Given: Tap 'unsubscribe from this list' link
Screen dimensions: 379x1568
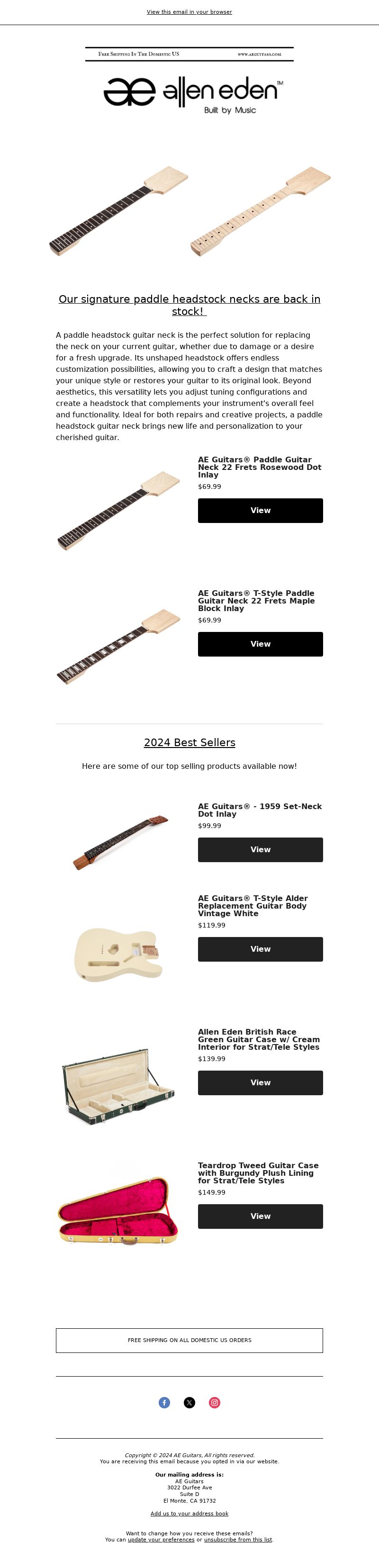Looking at the screenshot, I should coord(238,1540).
